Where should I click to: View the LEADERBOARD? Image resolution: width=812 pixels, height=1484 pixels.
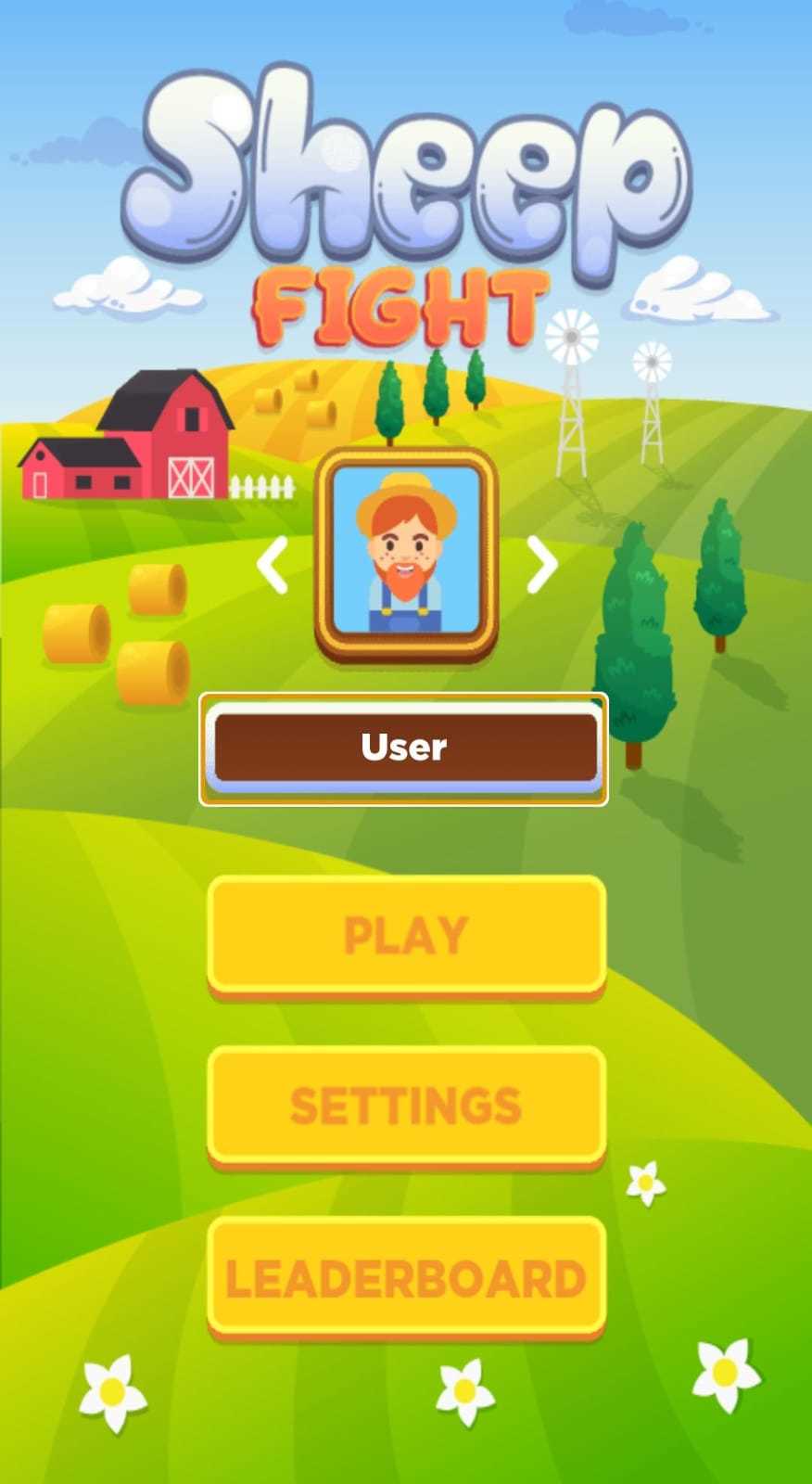[x=406, y=1278]
